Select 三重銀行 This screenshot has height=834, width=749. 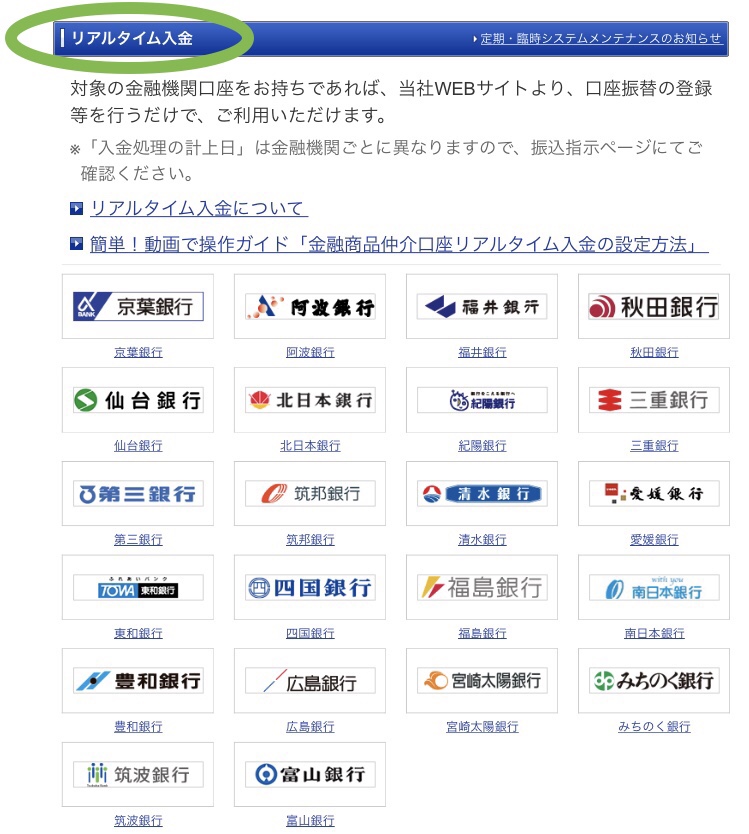point(654,400)
